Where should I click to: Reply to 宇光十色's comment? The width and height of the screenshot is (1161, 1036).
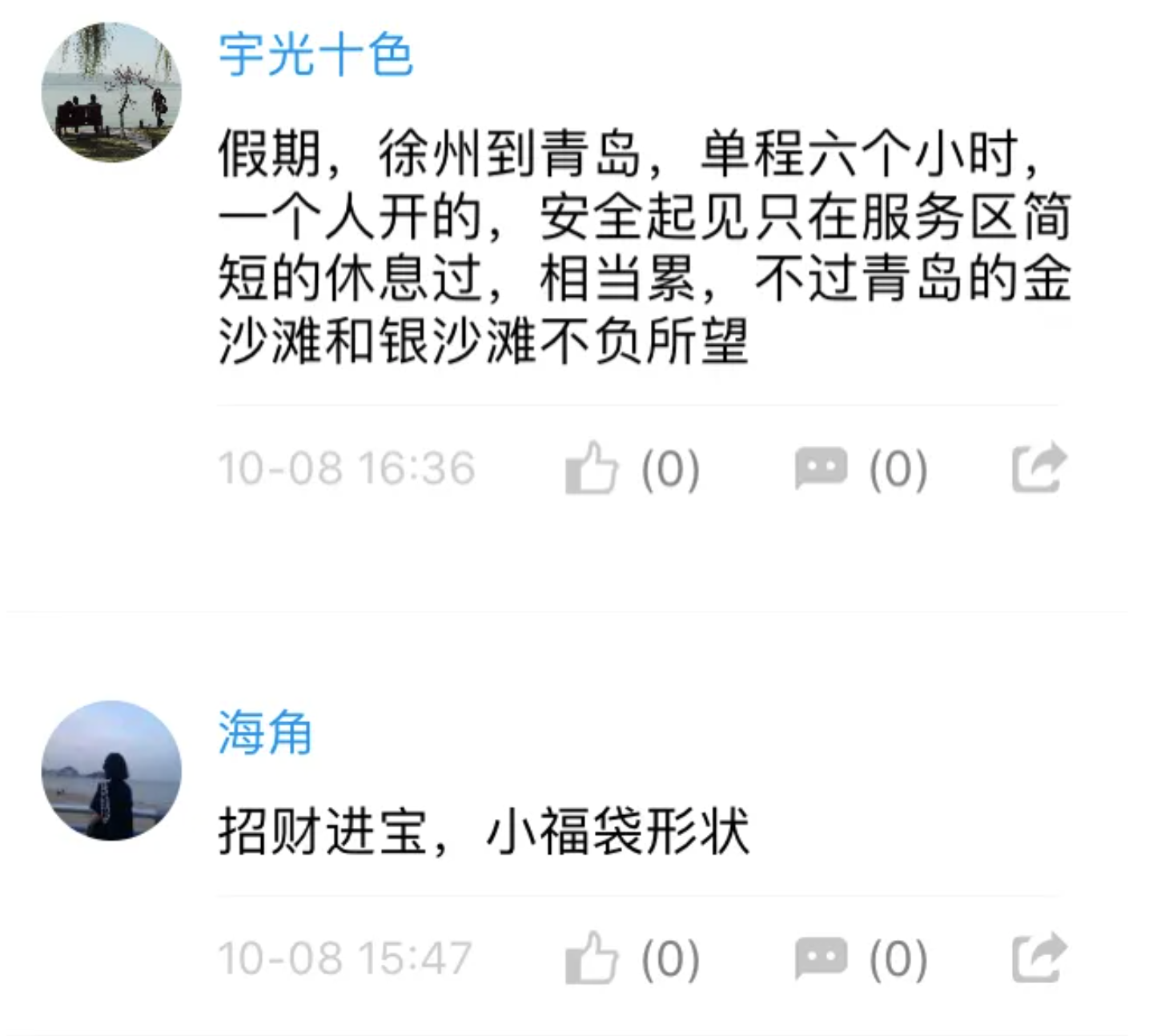821,468
